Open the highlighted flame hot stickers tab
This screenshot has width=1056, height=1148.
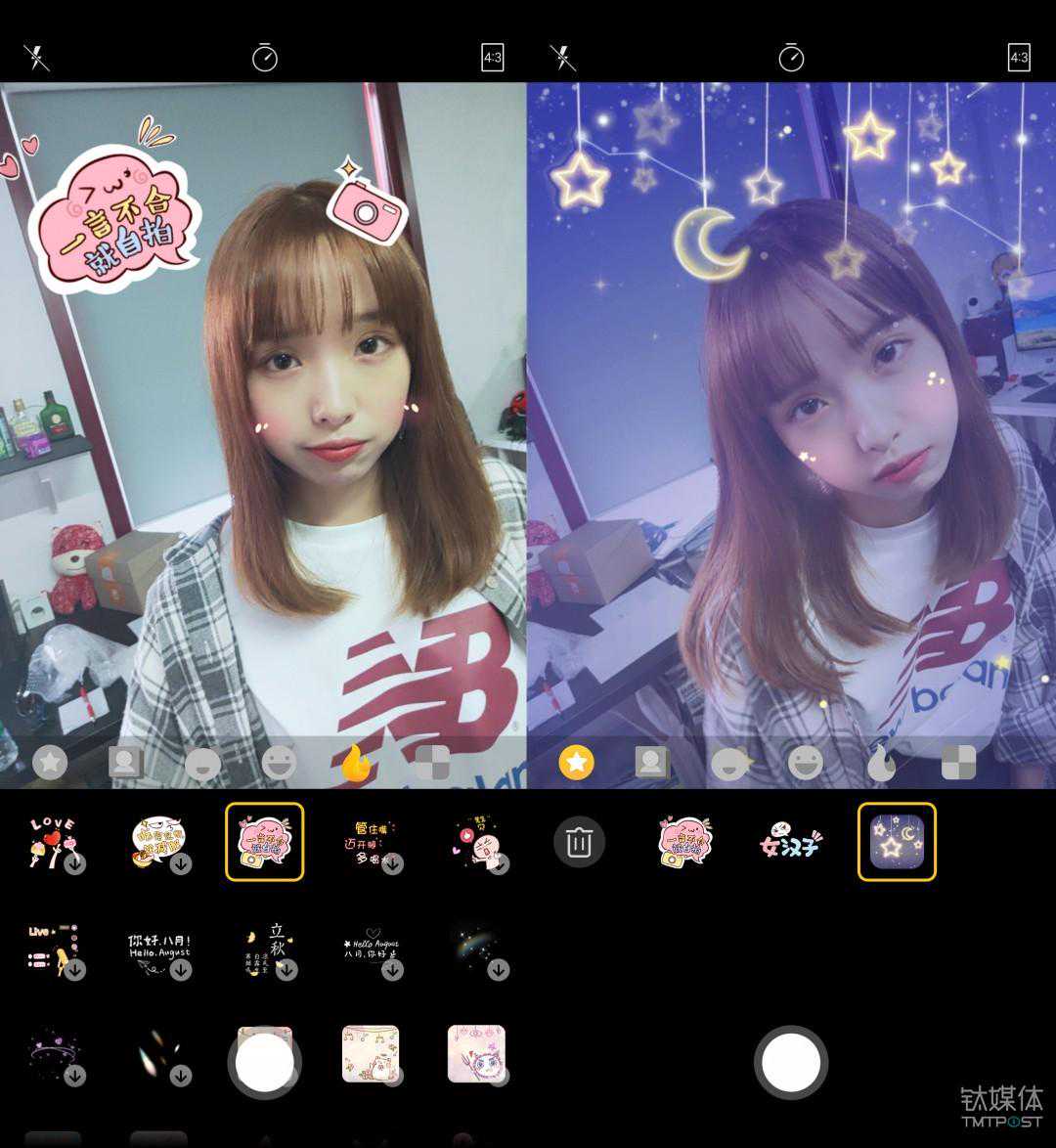356,763
